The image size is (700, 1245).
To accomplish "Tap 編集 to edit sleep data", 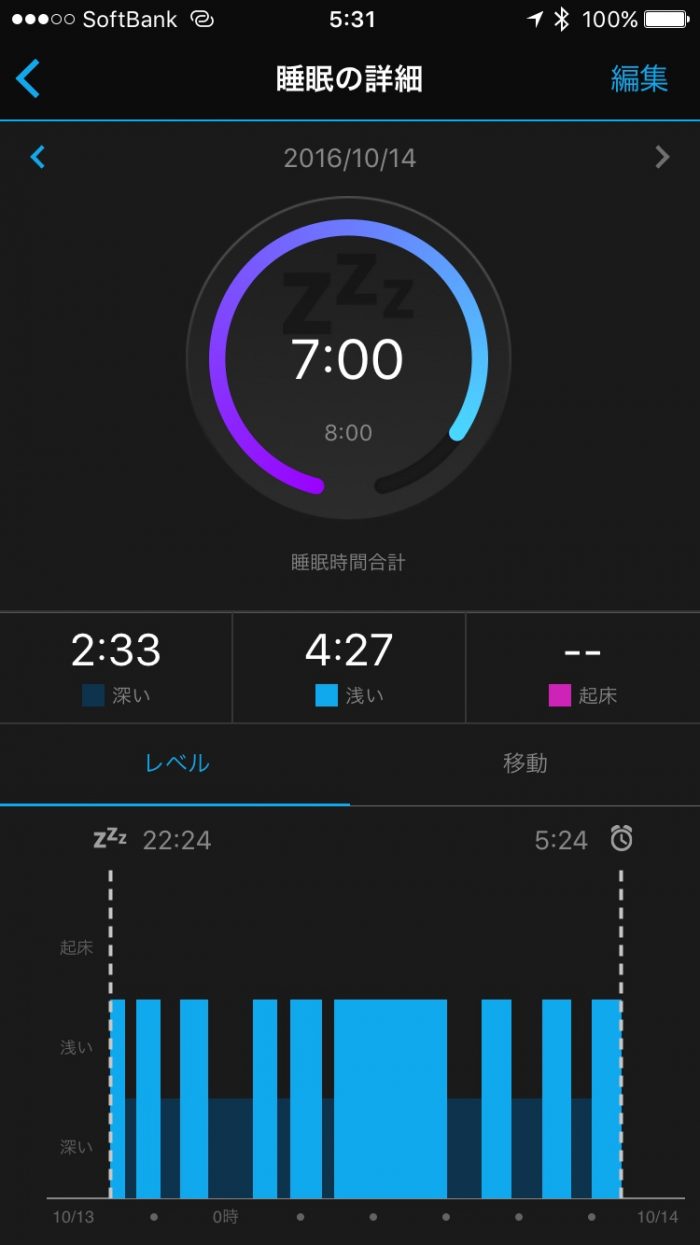I will click(639, 79).
